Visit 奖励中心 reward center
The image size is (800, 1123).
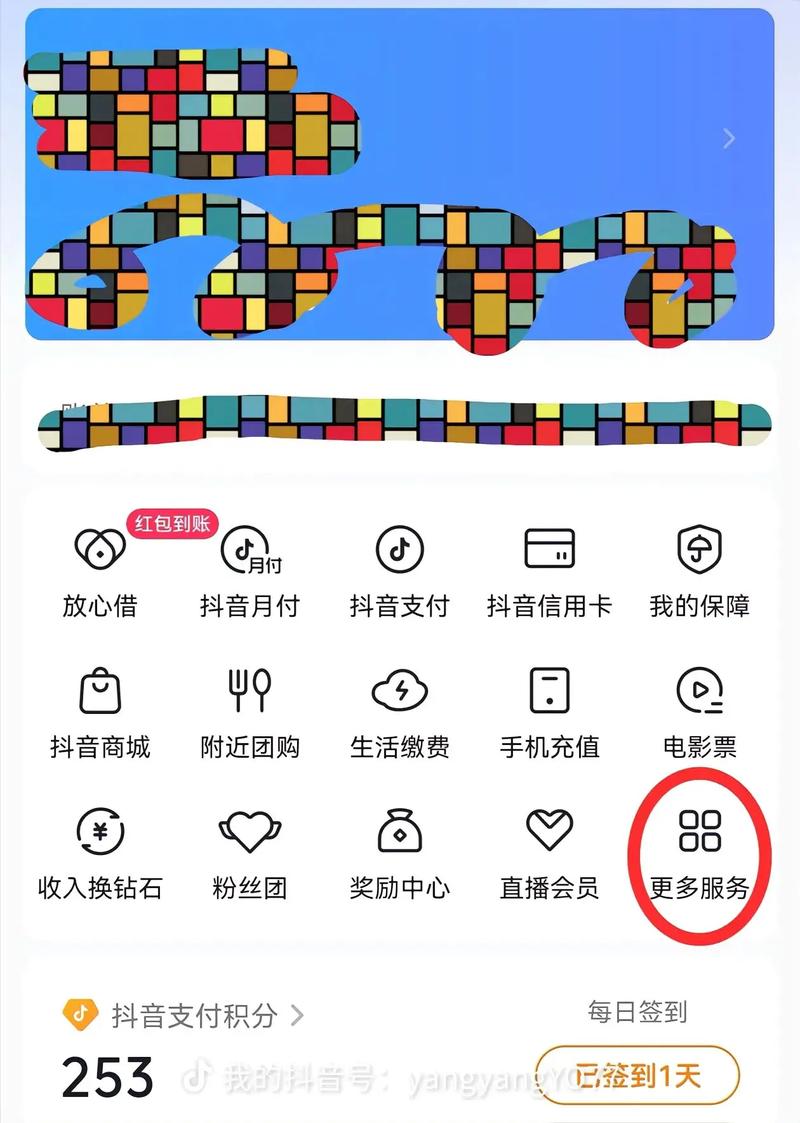[399, 852]
